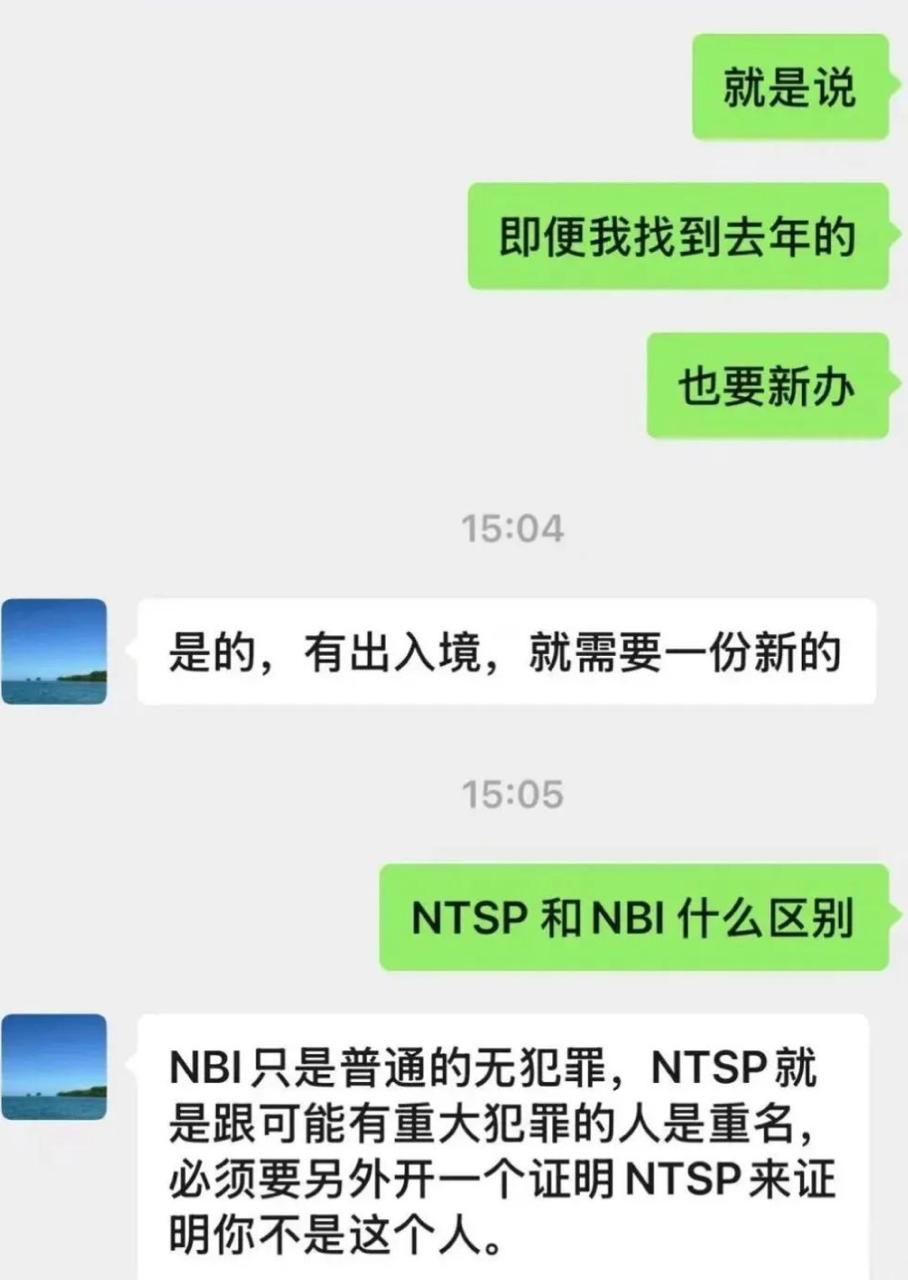Open avatar beside "NBI只是普通的无犯罪" message
908x1280 pixels.
point(54,1067)
